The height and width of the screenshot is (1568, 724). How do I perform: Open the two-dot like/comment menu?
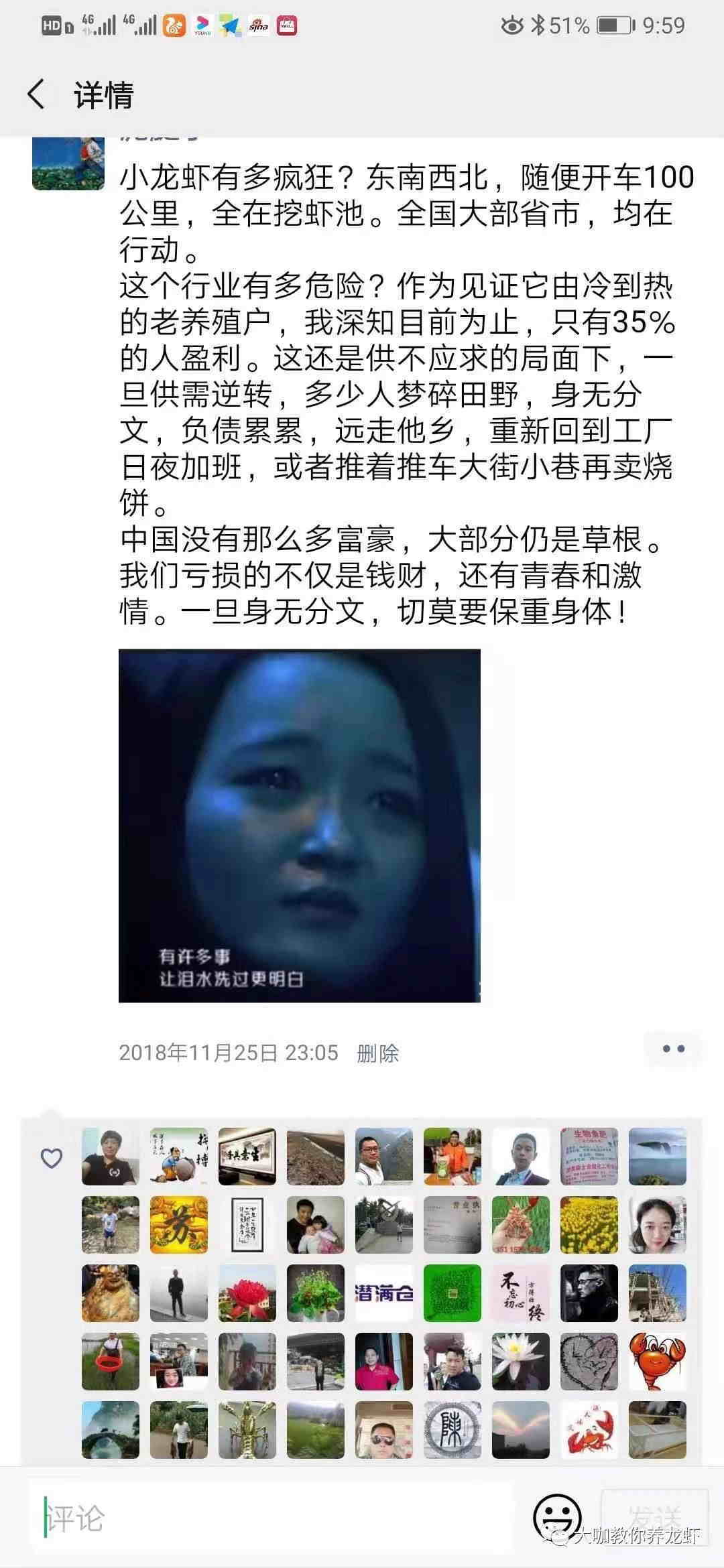(672, 1049)
